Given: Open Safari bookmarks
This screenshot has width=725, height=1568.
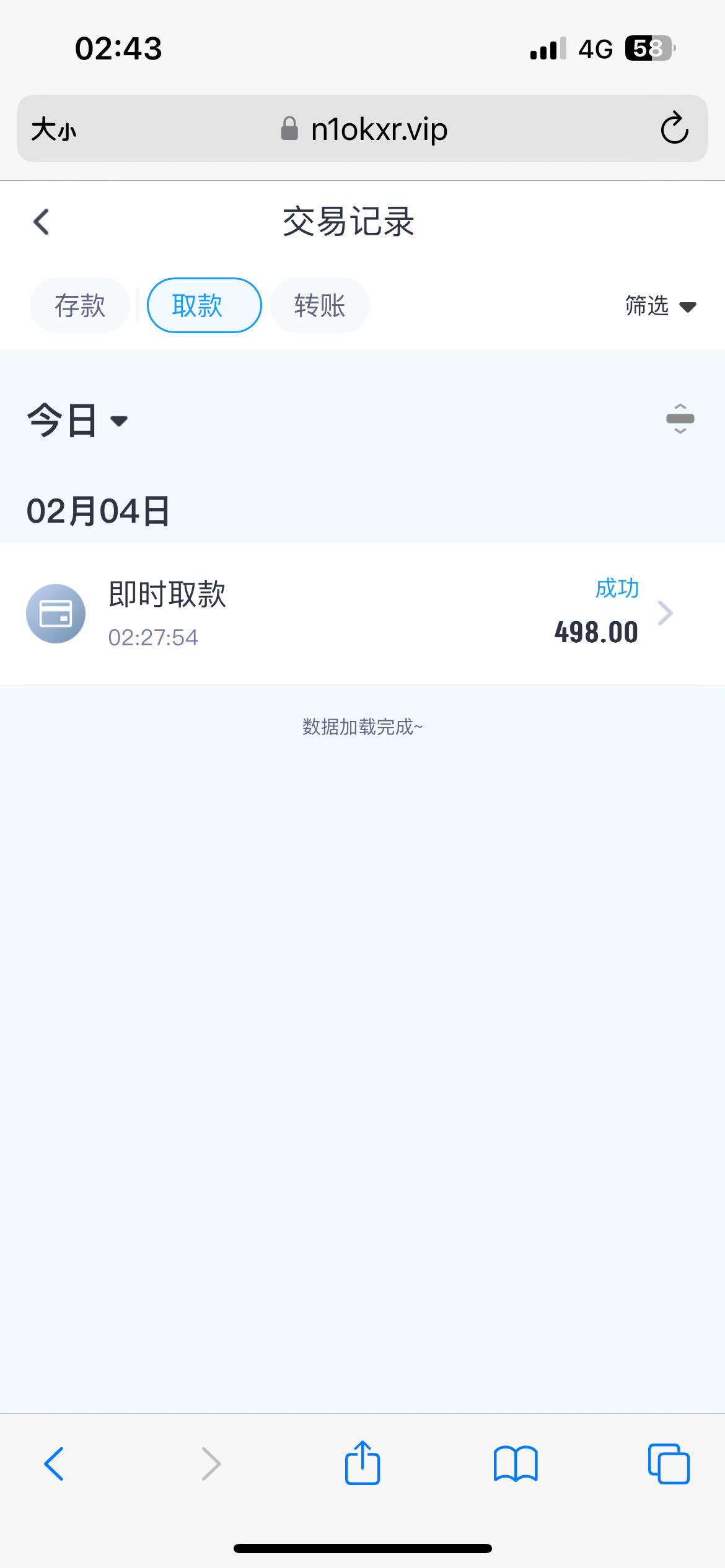Looking at the screenshot, I should (x=516, y=1464).
